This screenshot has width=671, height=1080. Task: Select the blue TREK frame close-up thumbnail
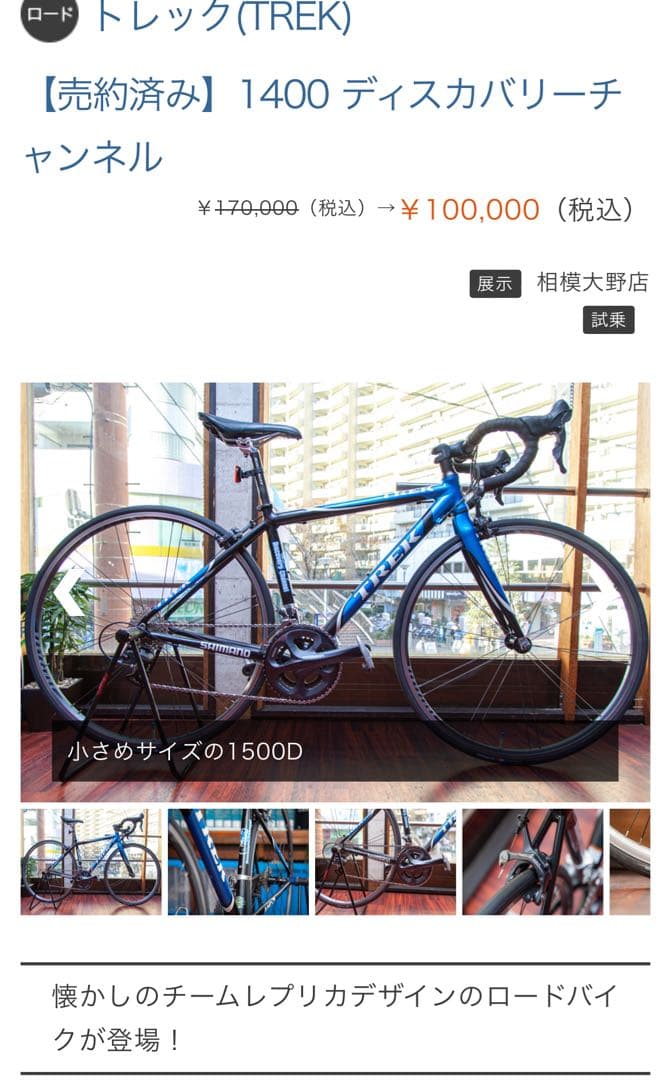pos(238,862)
